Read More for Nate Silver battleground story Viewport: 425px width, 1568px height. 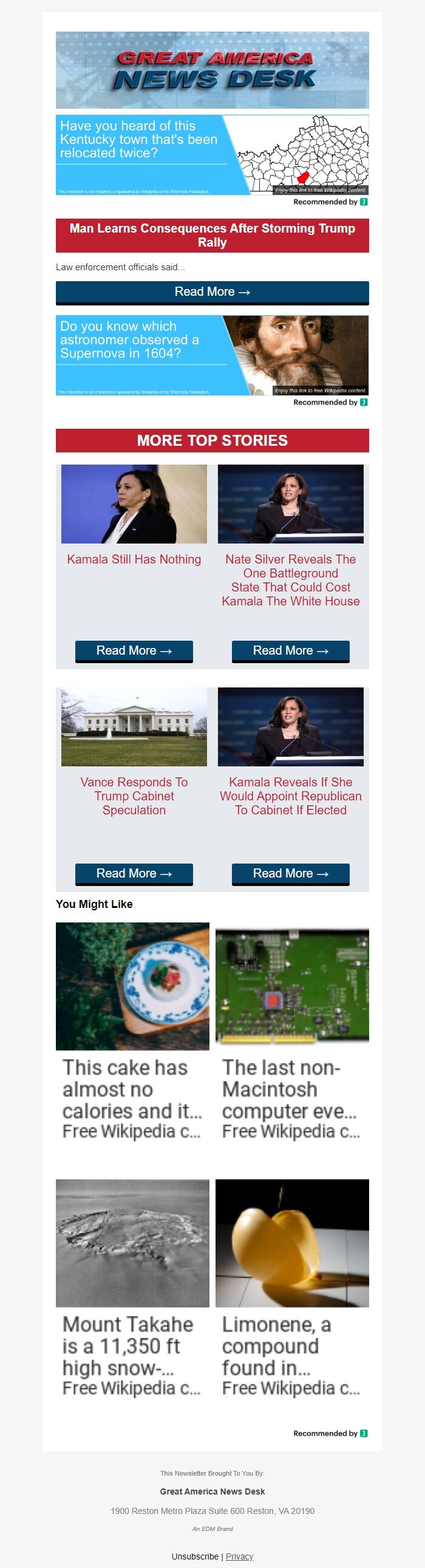pos(290,650)
